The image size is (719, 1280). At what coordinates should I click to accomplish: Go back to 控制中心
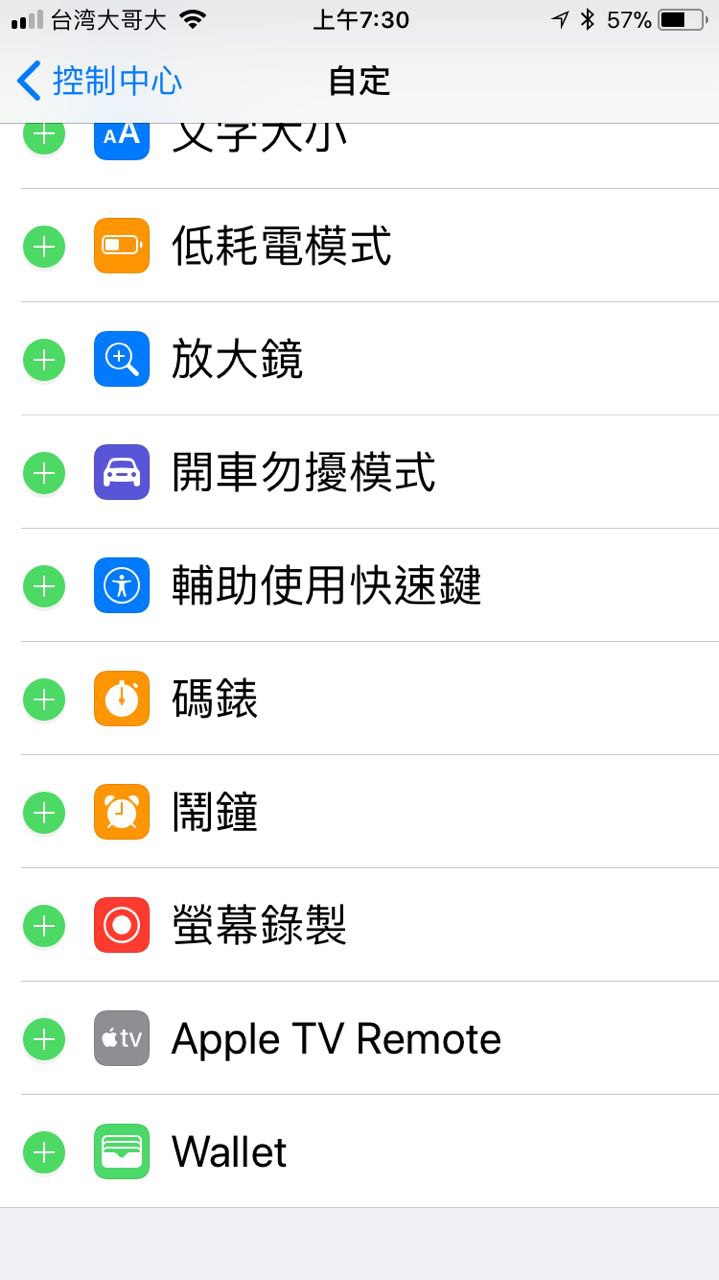[x=99, y=81]
